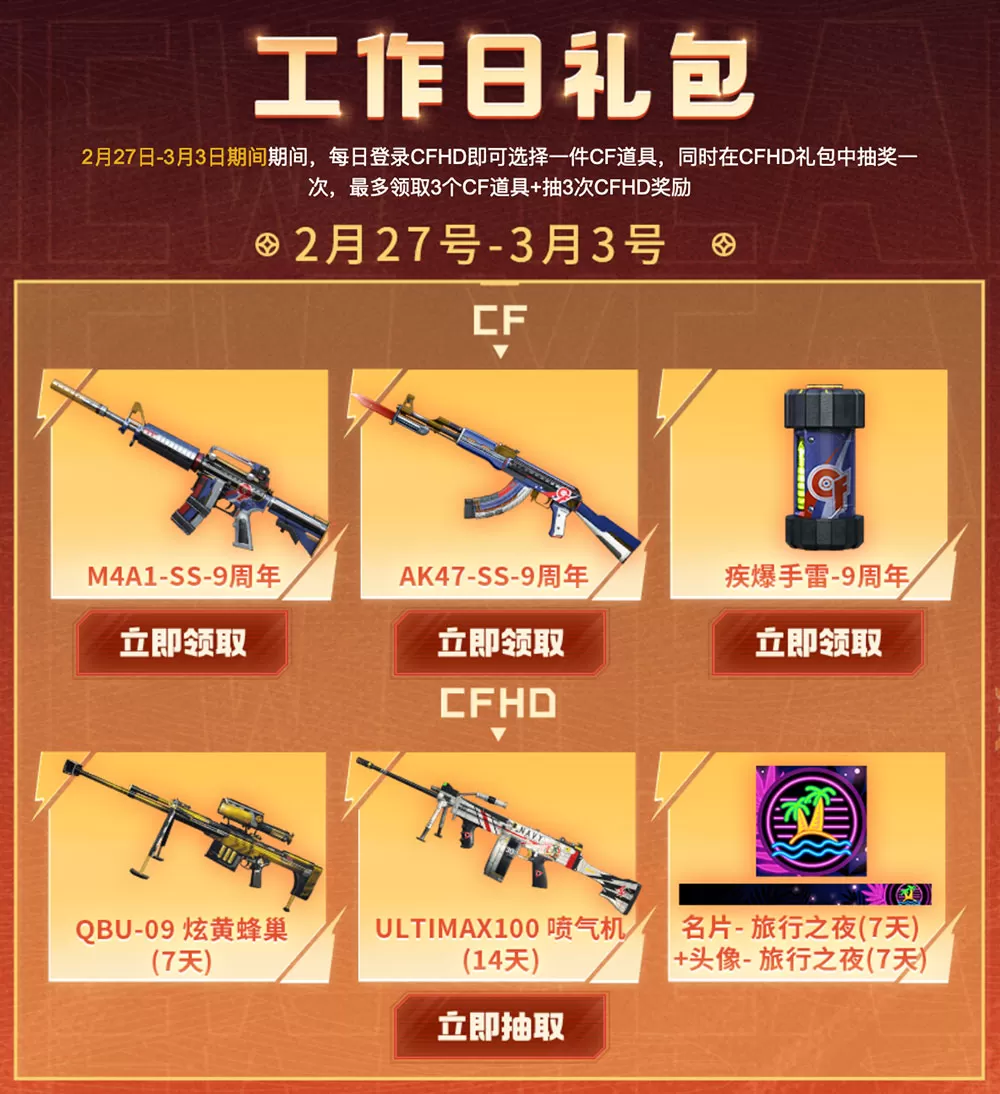Claim the M4A1-SS-9周年 with 立即领取

[182, 643]
